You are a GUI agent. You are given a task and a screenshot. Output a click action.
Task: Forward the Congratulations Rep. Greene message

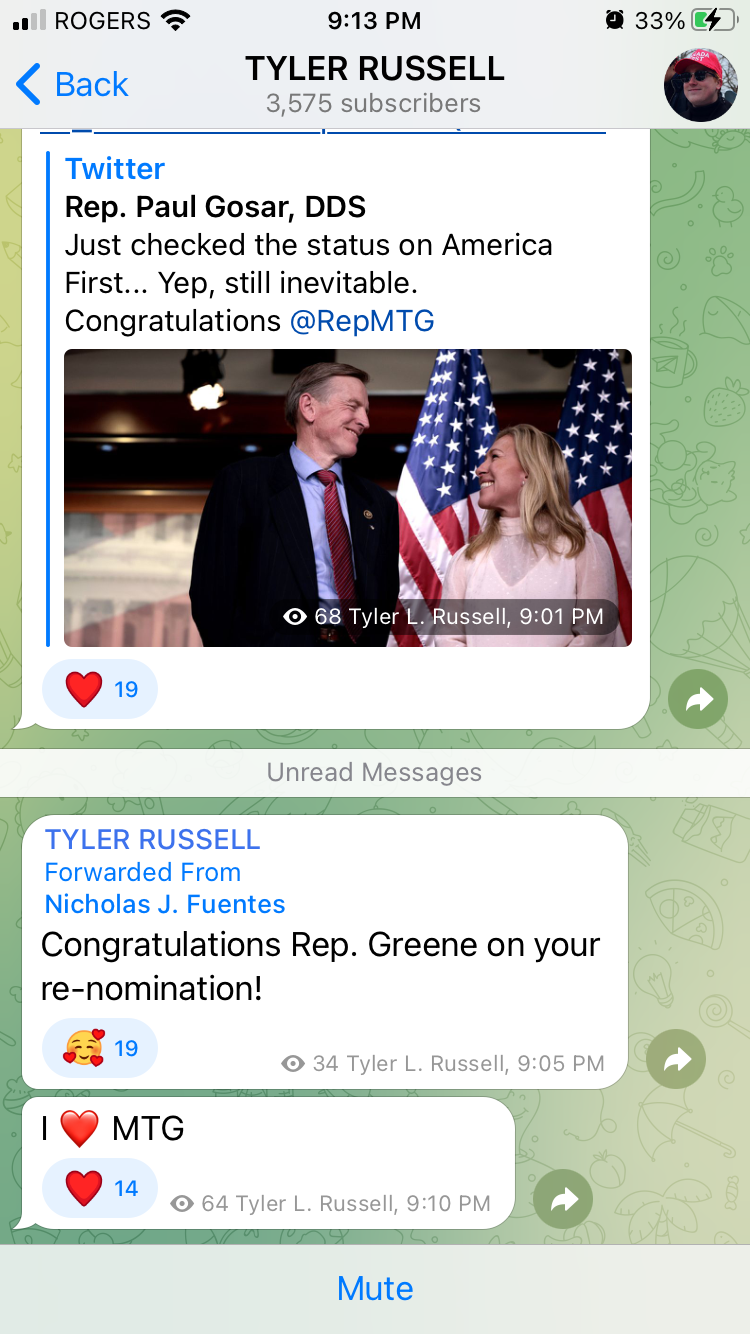676,1059
